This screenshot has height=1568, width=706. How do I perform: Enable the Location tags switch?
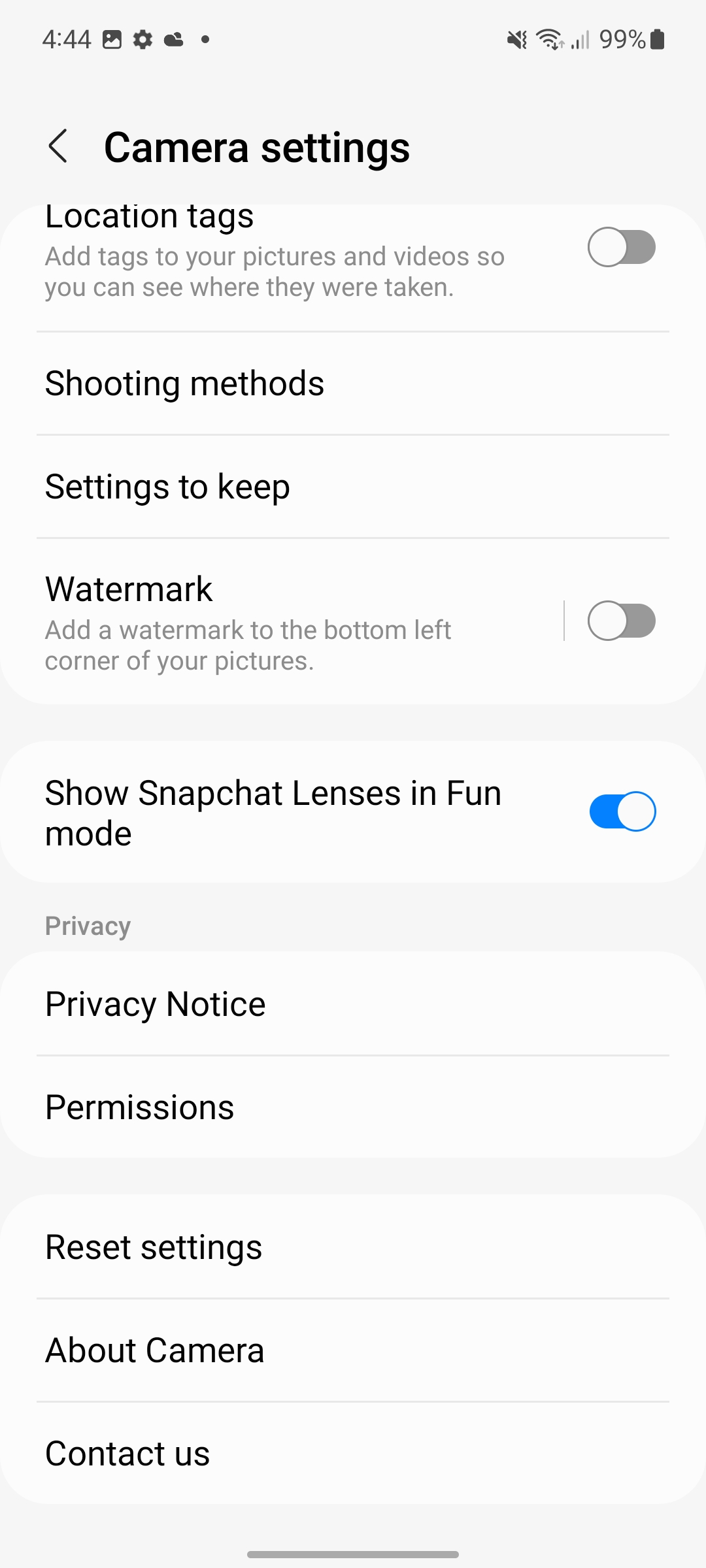pyautogui.click(x=621, y=248)
